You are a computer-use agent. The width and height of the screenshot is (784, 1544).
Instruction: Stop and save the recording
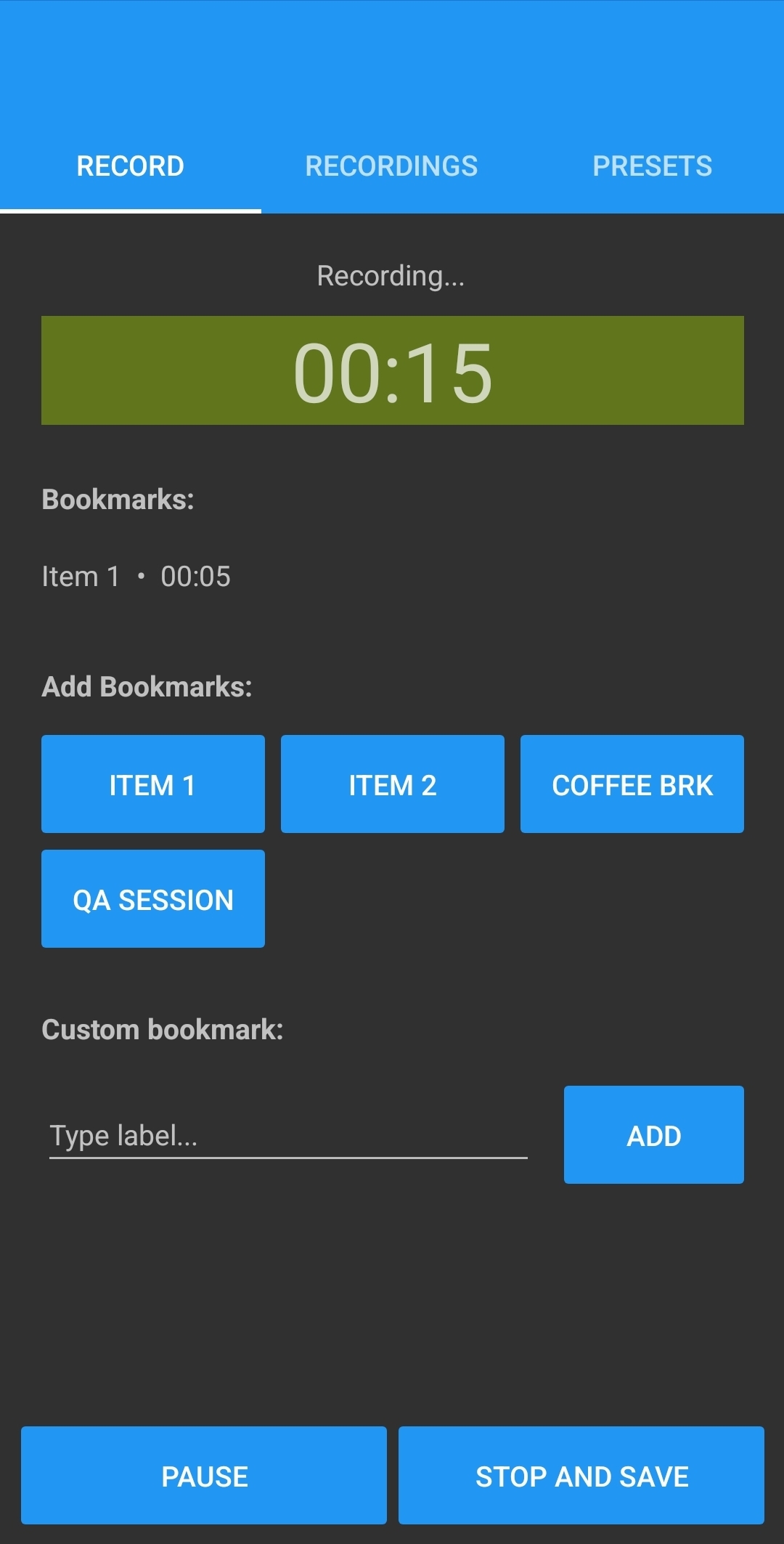click(581, 1476)
